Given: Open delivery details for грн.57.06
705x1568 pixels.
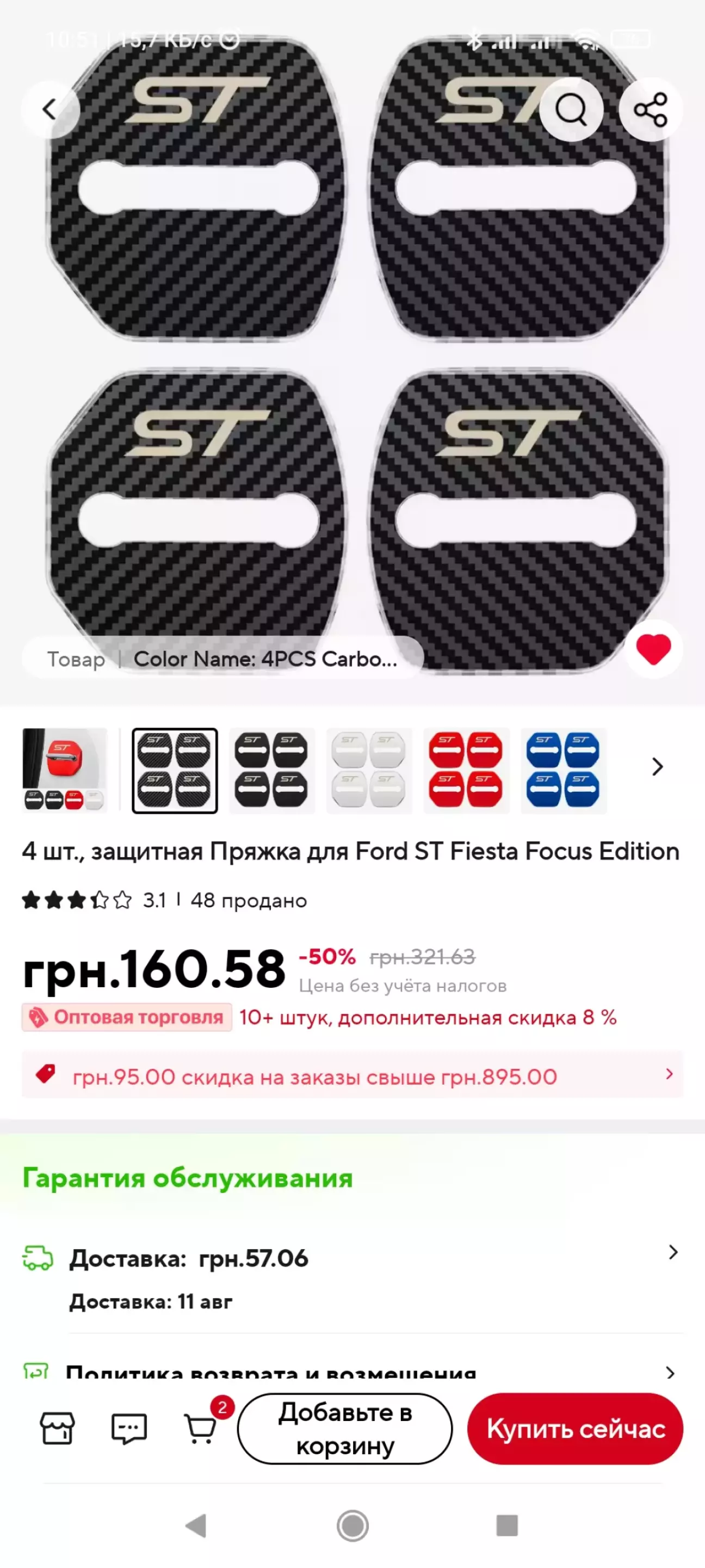Looking at the screenshot, I should pyautogui.click(x=352, y=1278).
